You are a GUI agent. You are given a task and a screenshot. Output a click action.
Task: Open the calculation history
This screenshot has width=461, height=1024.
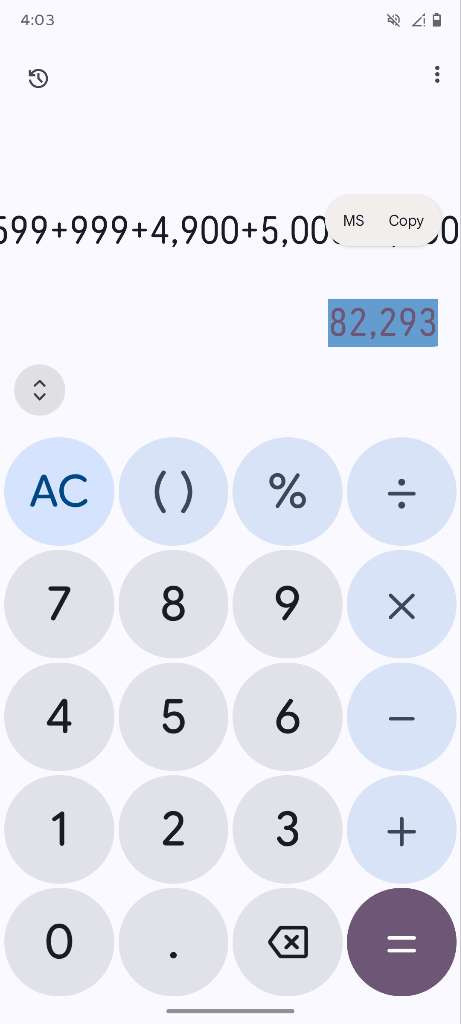[39, 78]
